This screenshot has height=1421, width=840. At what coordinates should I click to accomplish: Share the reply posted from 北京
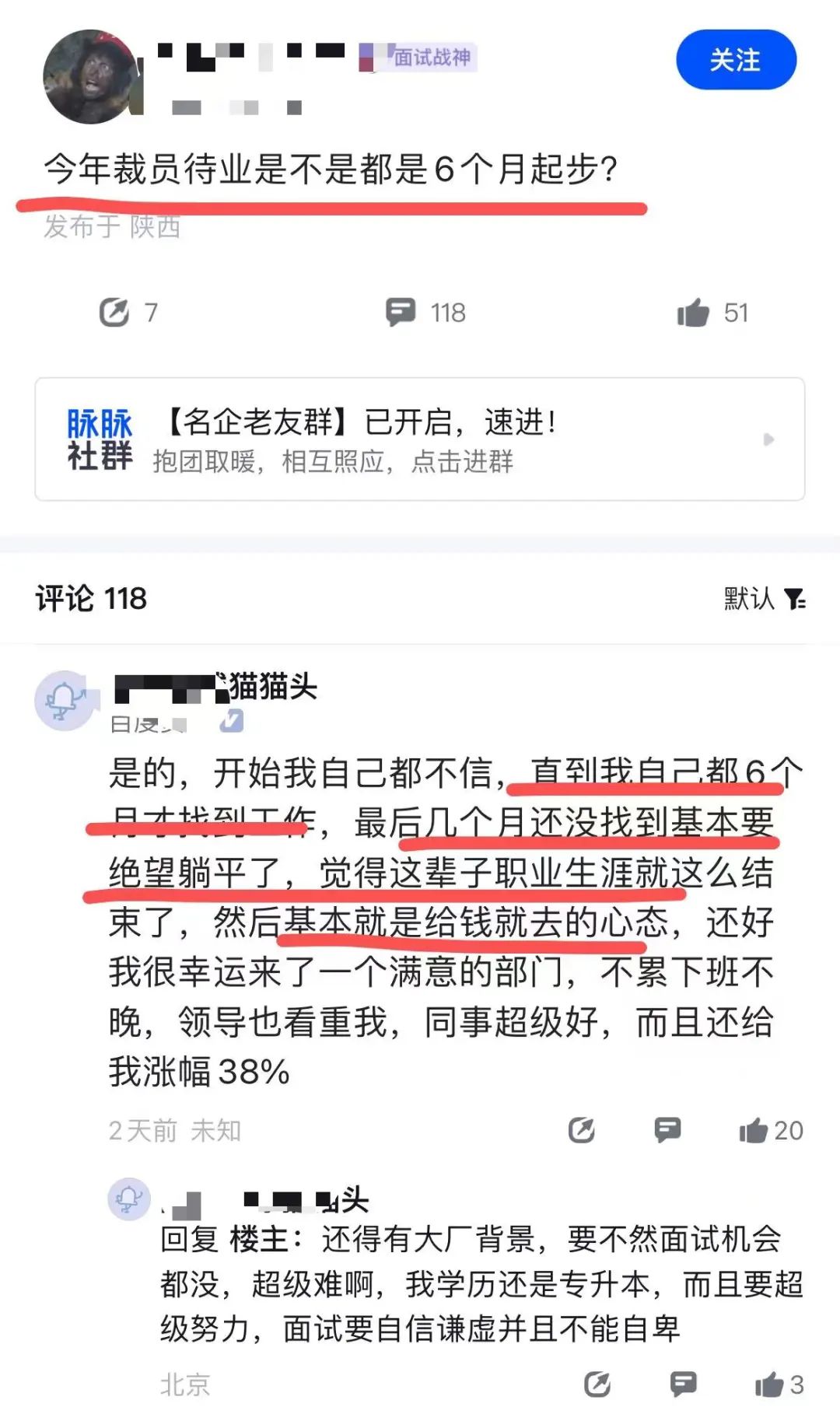coord(597,1384)
